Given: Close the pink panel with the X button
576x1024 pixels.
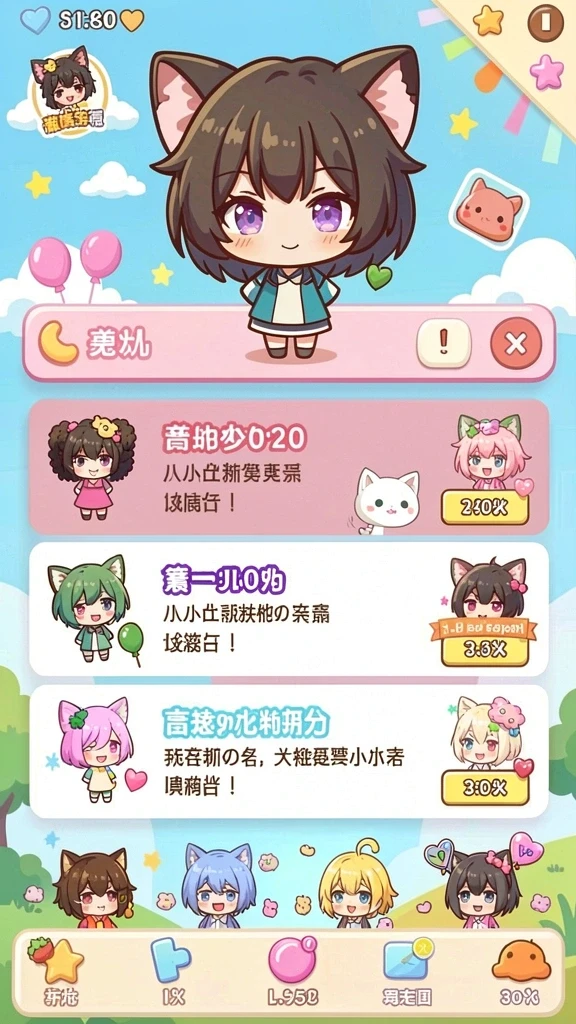Looking at the screenshot, I should point(516,343).
